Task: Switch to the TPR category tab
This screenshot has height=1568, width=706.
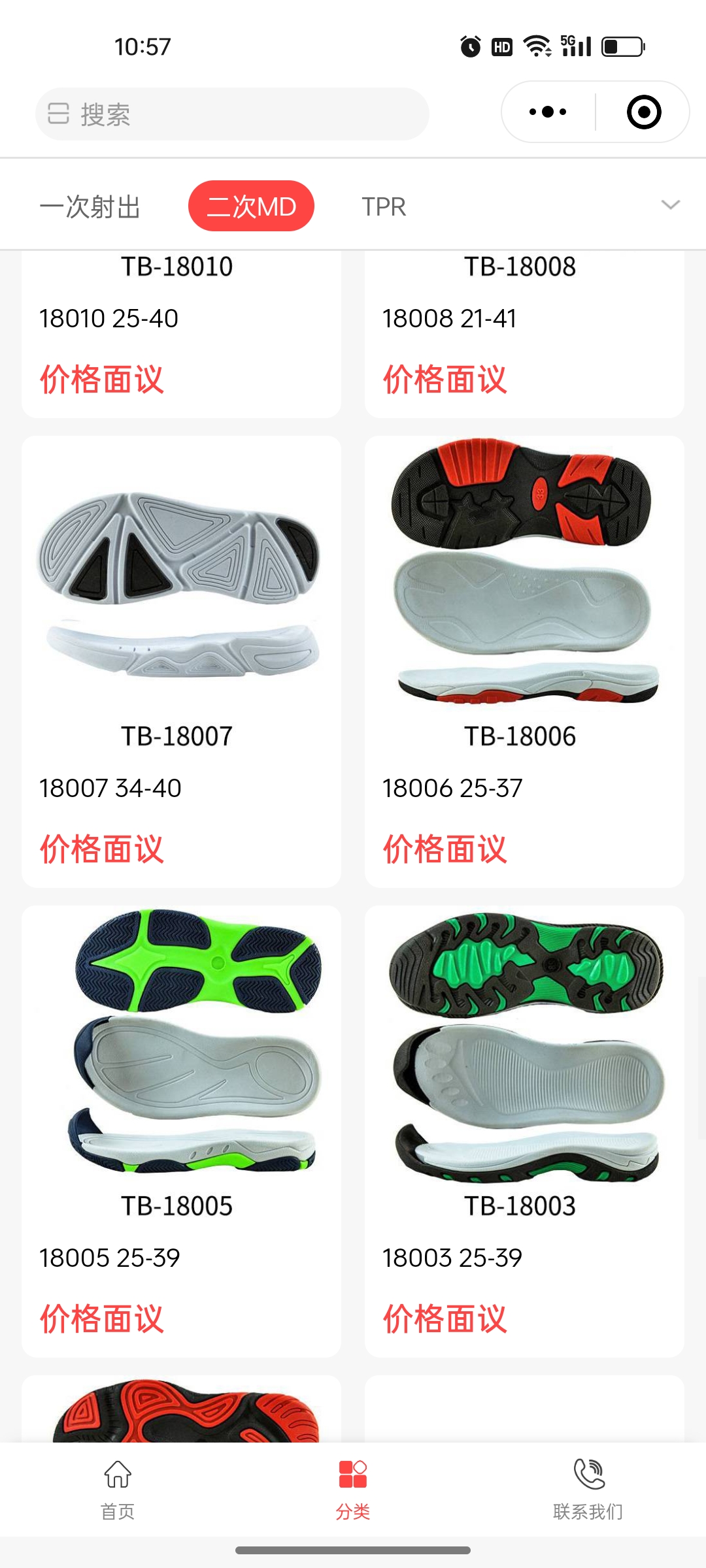Action: click(x=384, y=206)
